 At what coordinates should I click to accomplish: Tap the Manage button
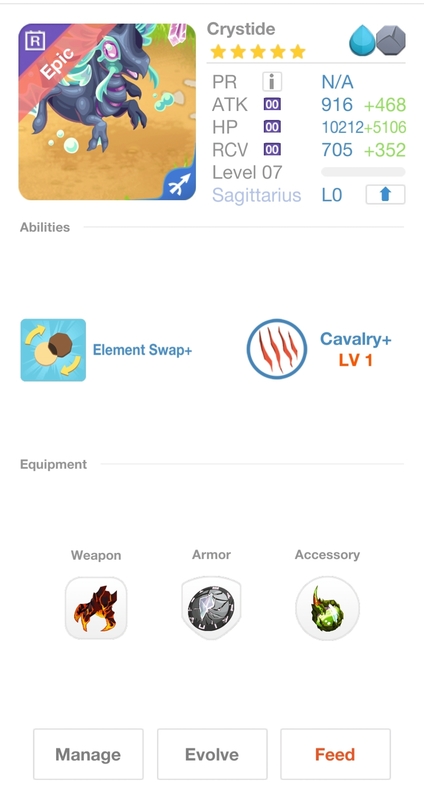point(88,754)
